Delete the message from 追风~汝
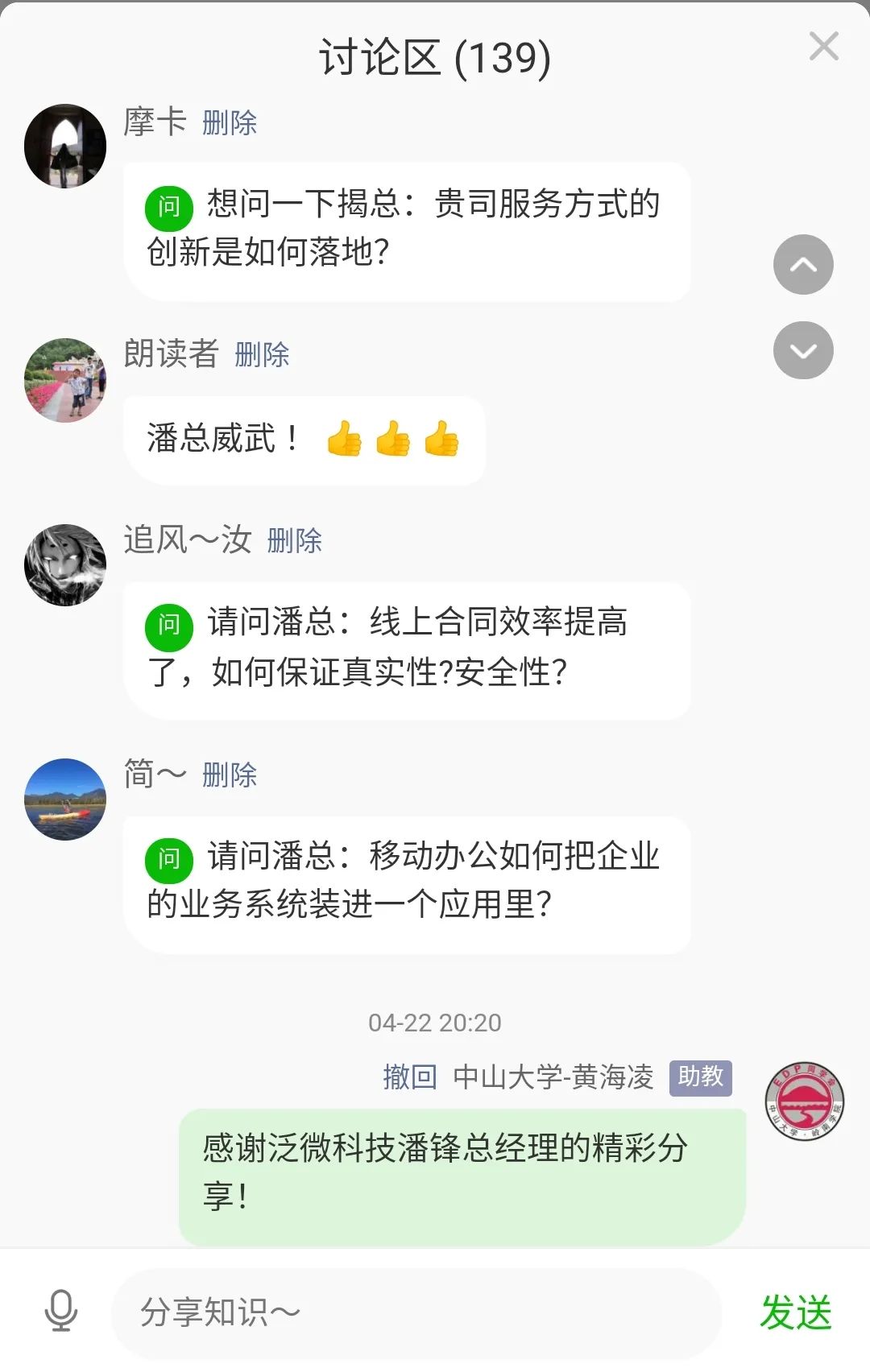870x1372 pixels. pyautogui.click(x=294, y=540)
